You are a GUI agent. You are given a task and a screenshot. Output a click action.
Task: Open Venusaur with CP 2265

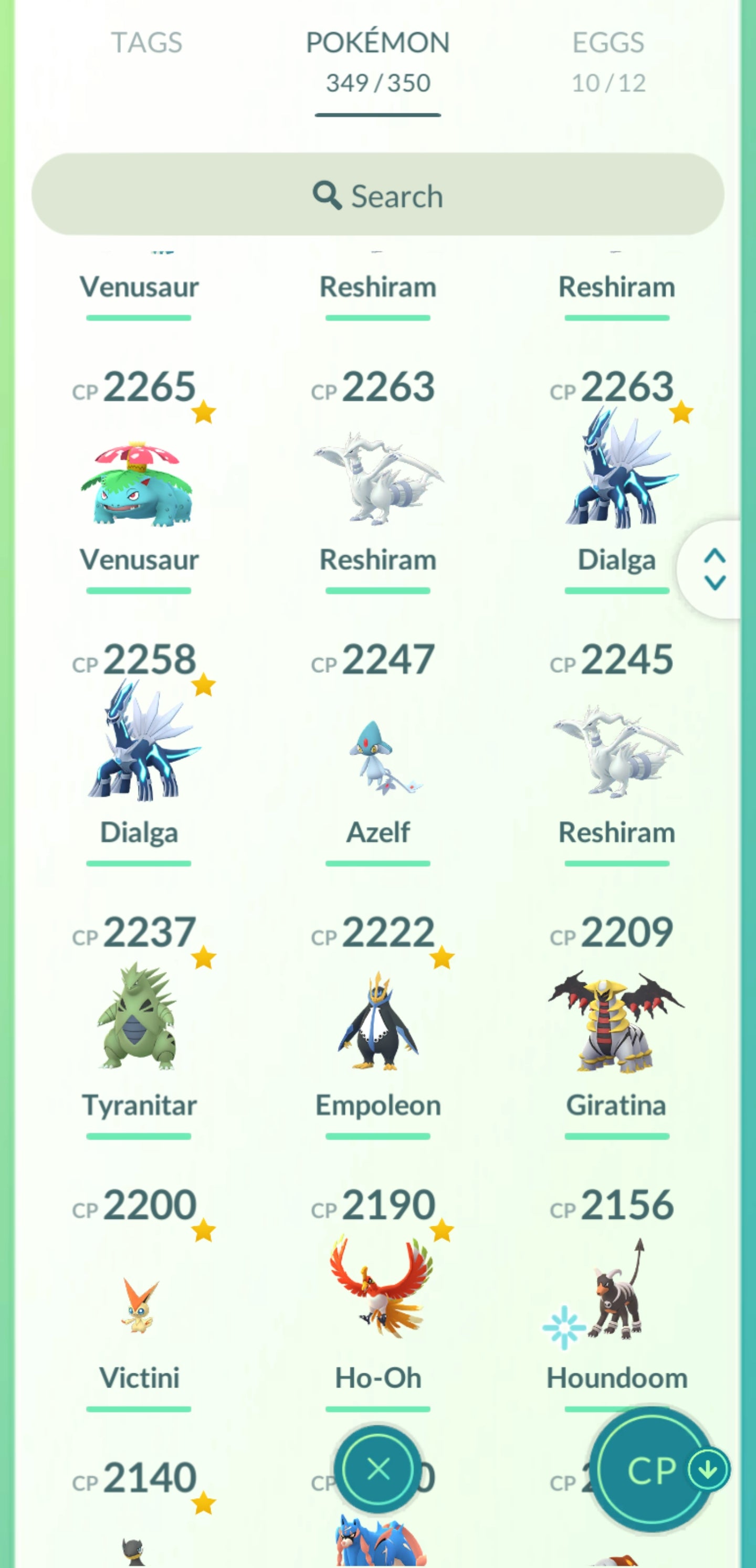(139, 481)
